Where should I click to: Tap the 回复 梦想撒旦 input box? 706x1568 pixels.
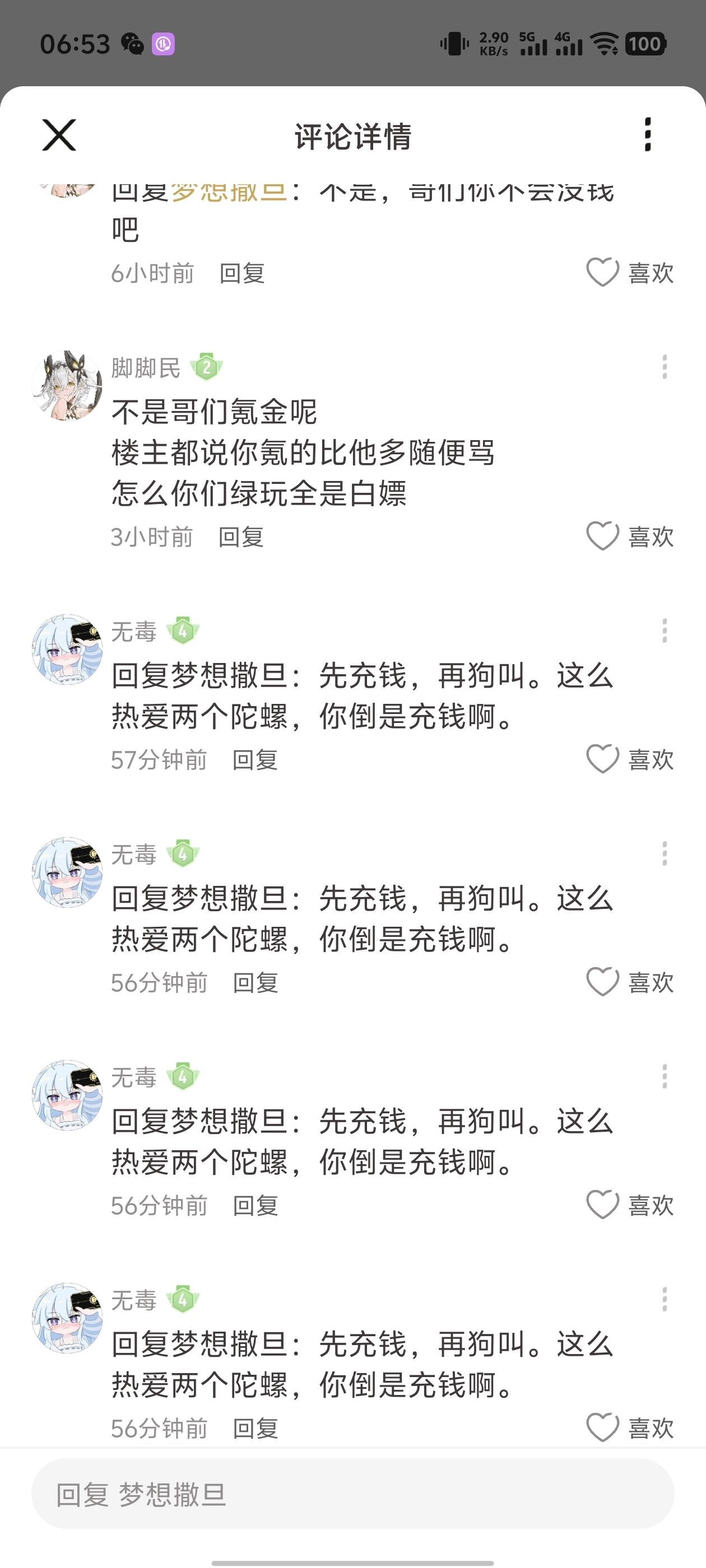(x=352, y=1494)
